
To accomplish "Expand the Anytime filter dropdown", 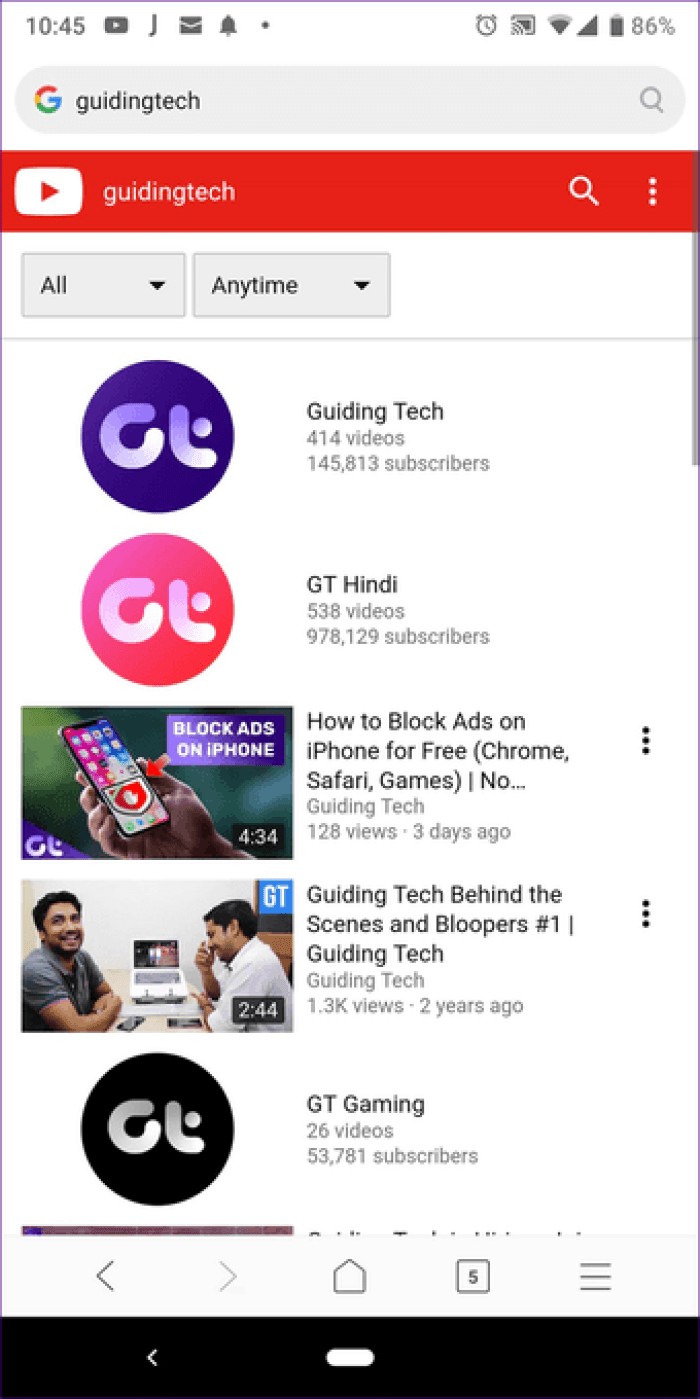I will pyautogui.click(x=291, y=285).
